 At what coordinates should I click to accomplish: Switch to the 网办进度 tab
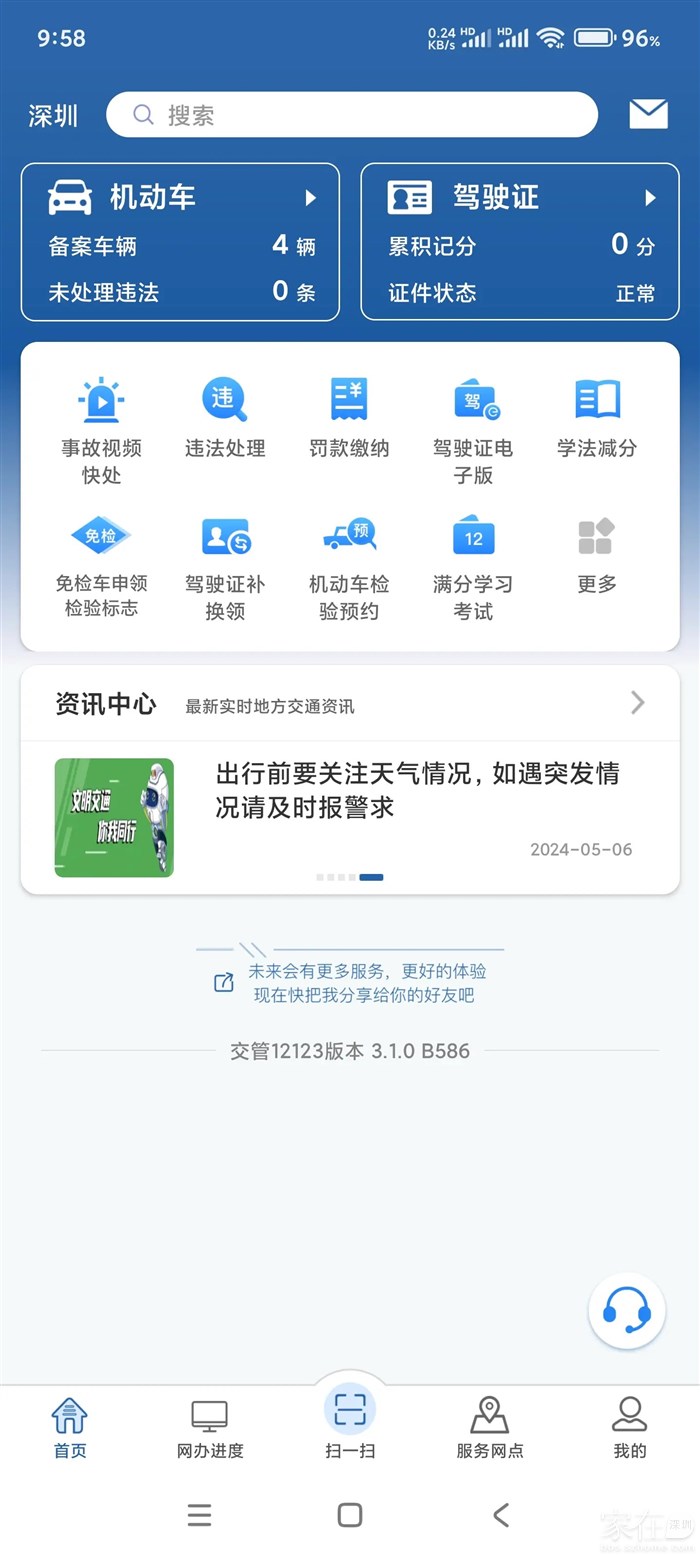(210, 1429)
